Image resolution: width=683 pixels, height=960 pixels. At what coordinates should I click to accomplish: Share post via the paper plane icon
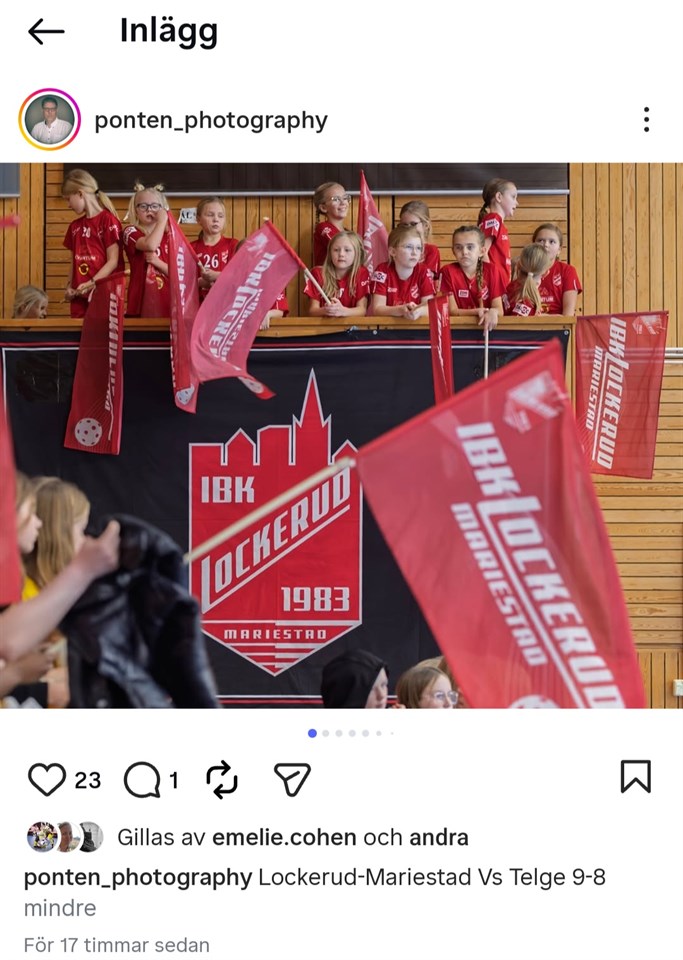click(292, 779)
